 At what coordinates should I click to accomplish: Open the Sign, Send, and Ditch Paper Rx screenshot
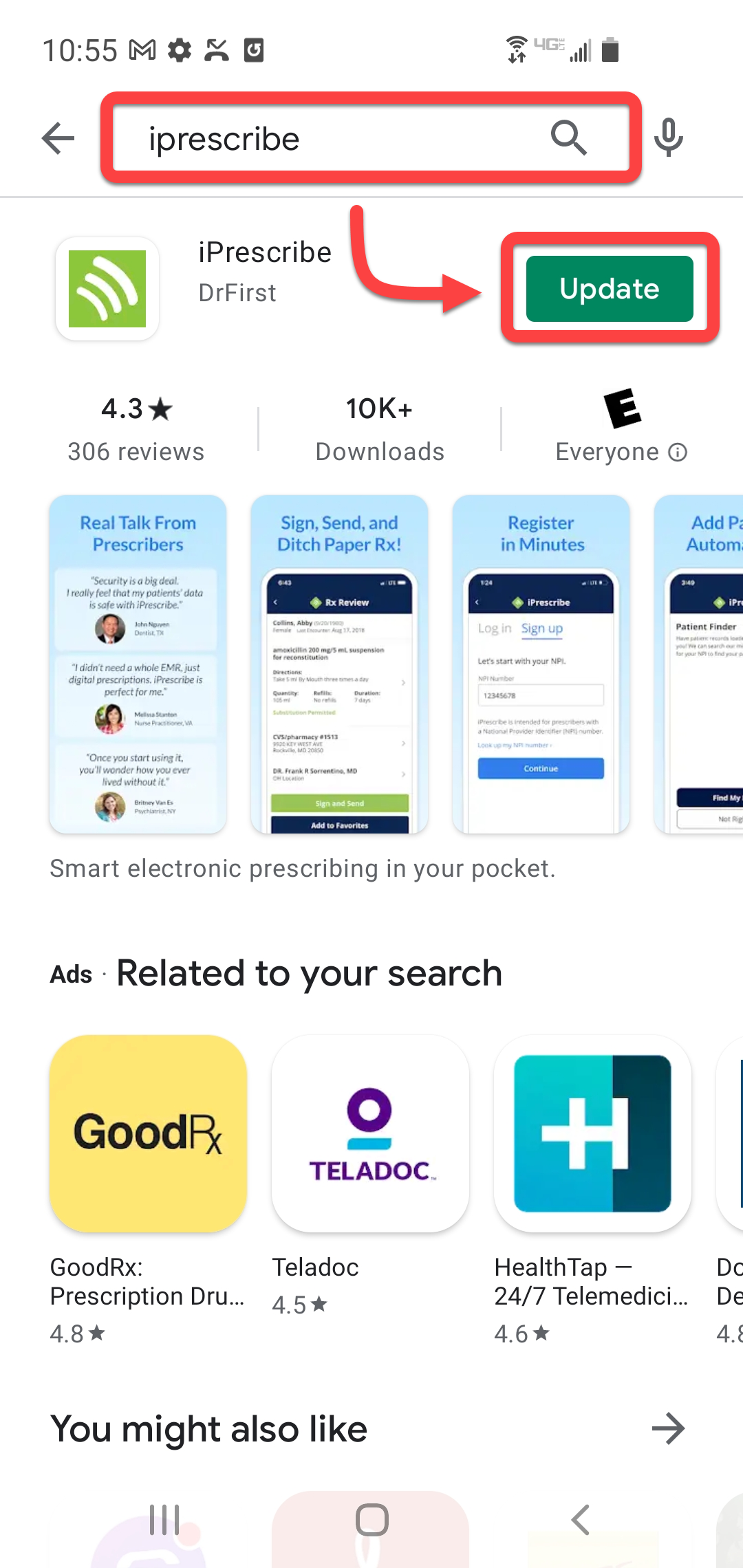click(x=339, y=664)
